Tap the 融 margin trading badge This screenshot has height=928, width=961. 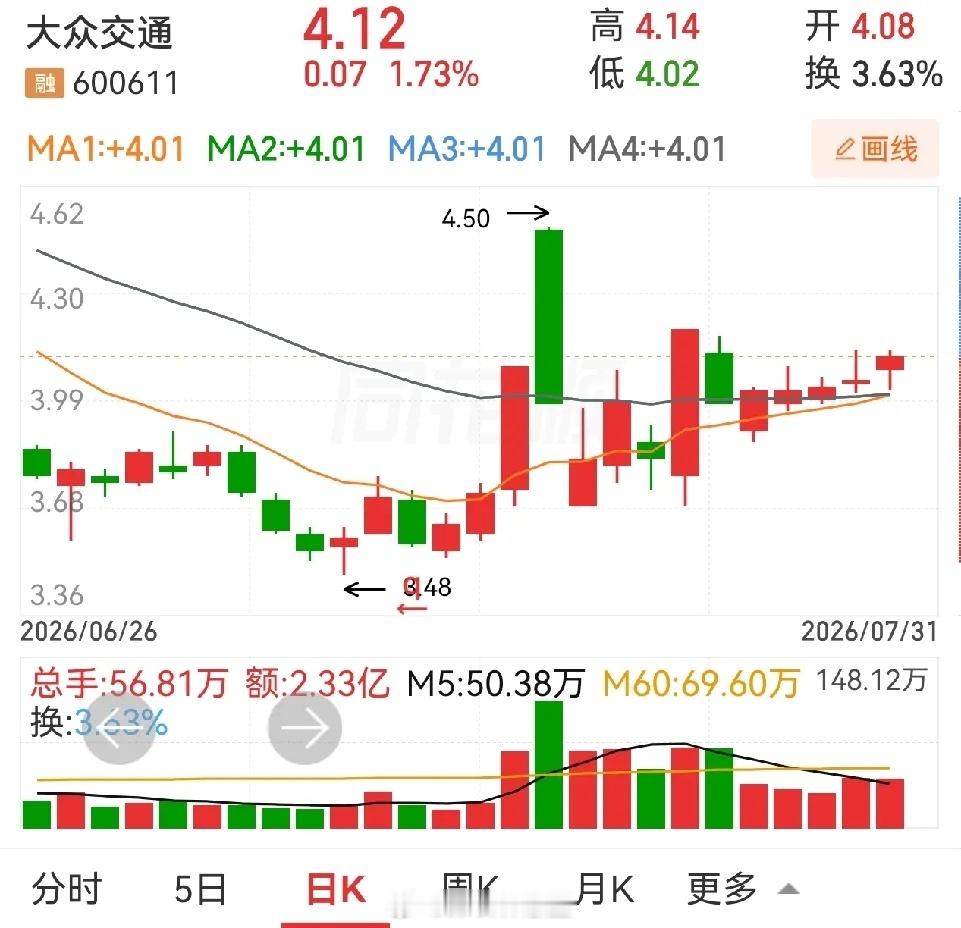coord(44,83)
